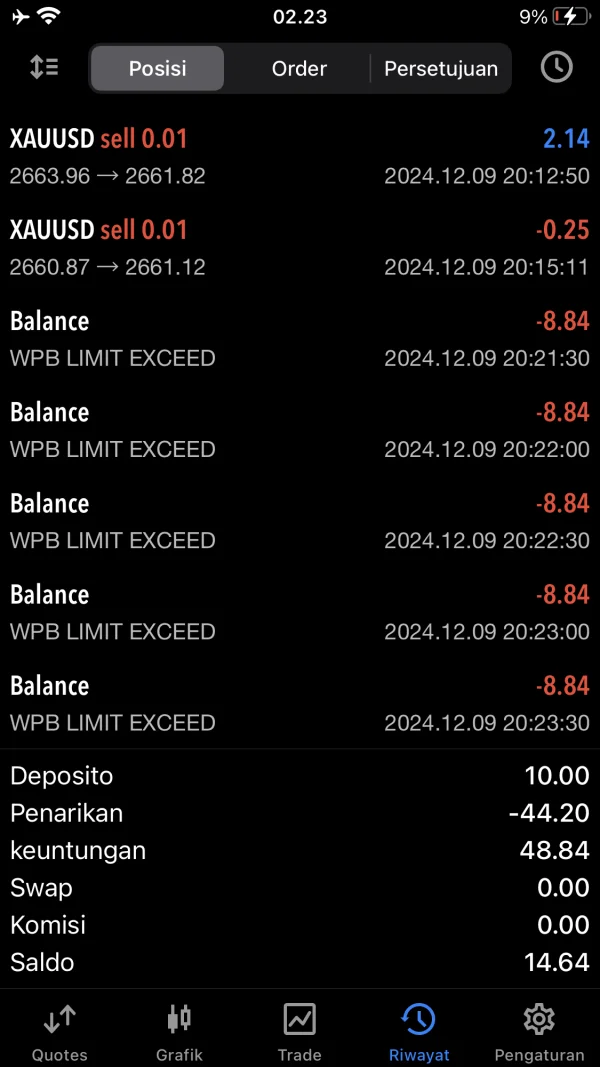This screenshot has height=1067, width=600.
Task: Open the Pengaturan tab
Action: tap(539, 1033)
